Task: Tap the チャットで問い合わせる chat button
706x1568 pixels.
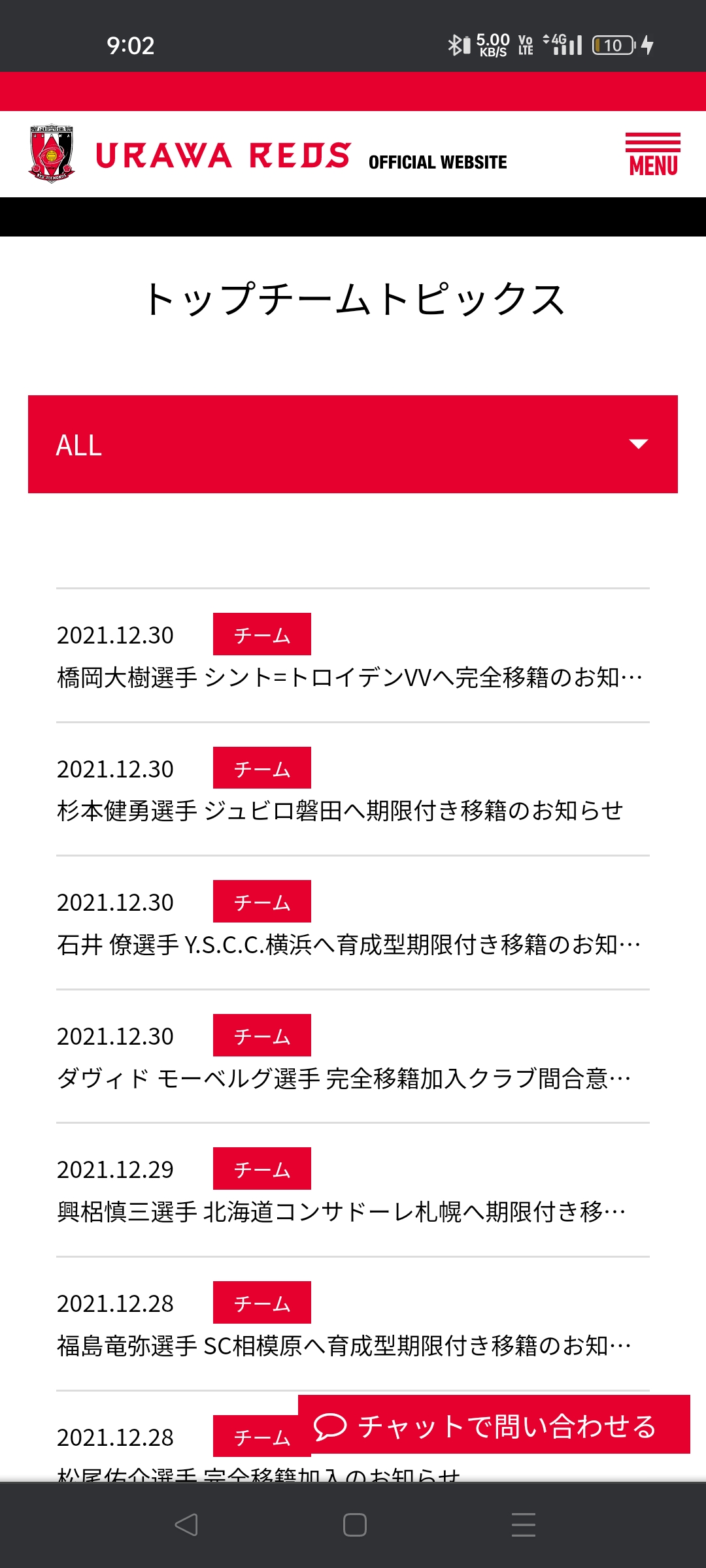Action: 494,1426
